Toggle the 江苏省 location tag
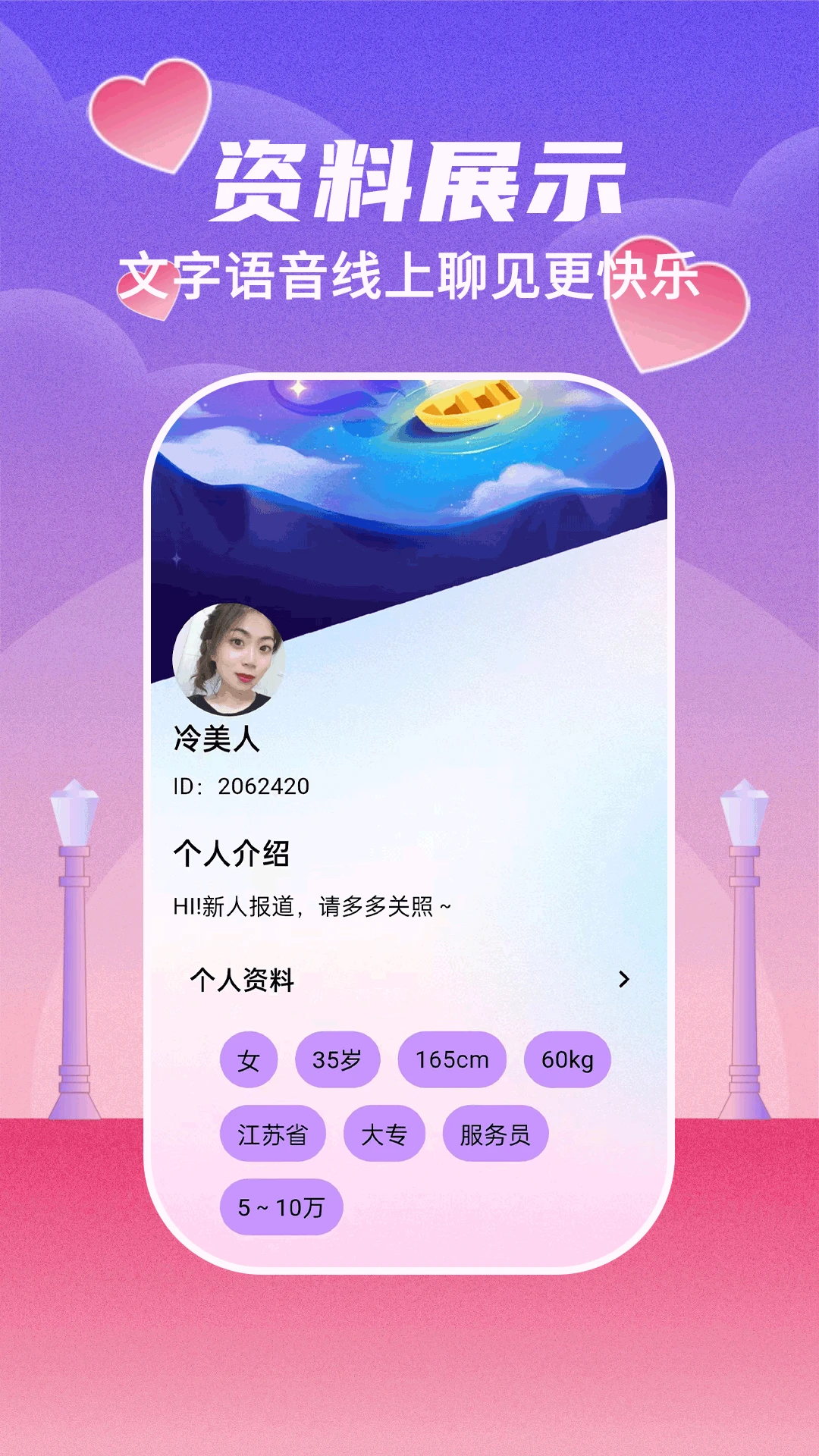Screen dimensions: 819x1456 [274, 1133]
